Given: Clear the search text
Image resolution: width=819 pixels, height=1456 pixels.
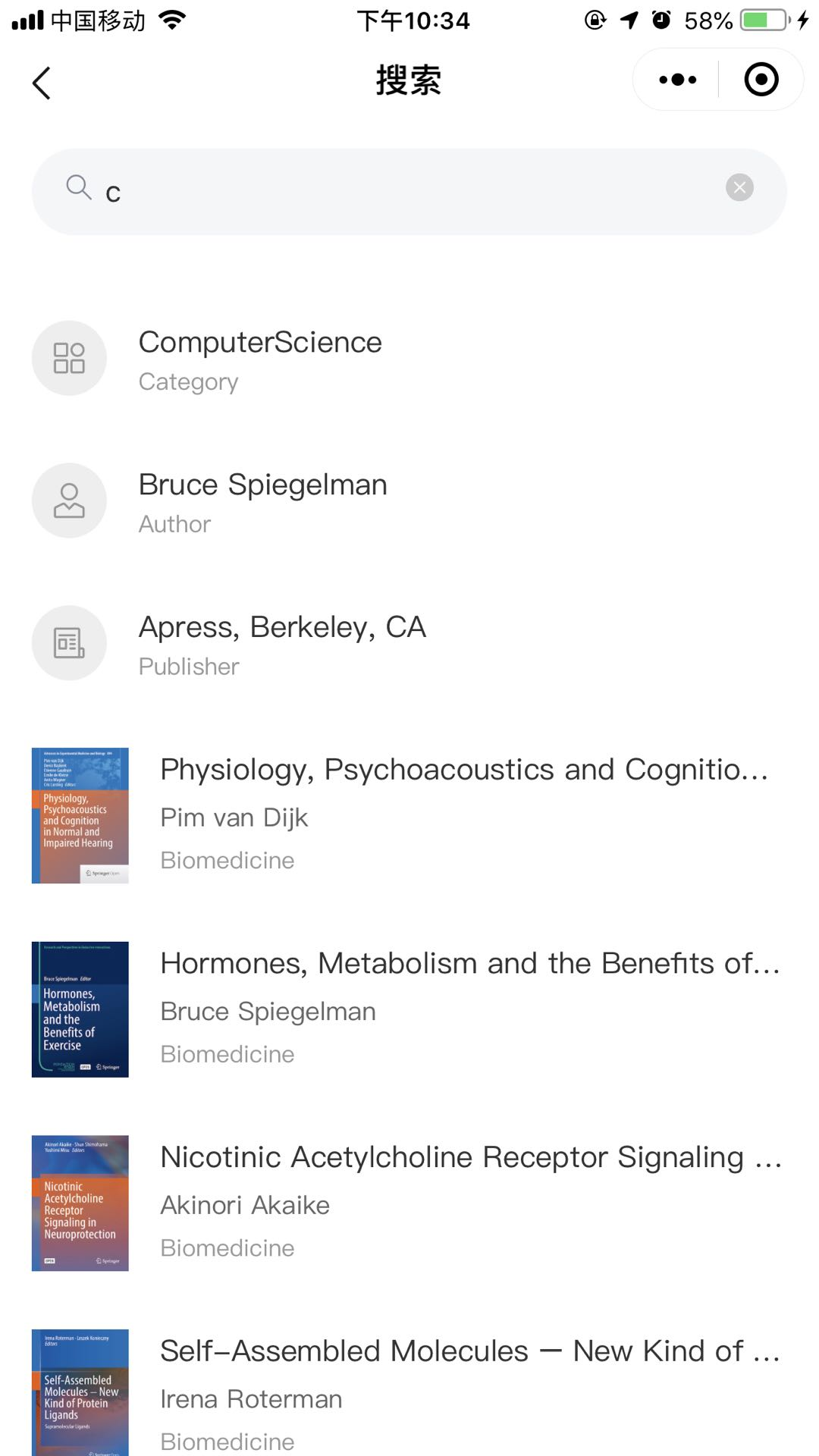Looking at the screenshot, I should pyautogui.click(x=739, y=187).
